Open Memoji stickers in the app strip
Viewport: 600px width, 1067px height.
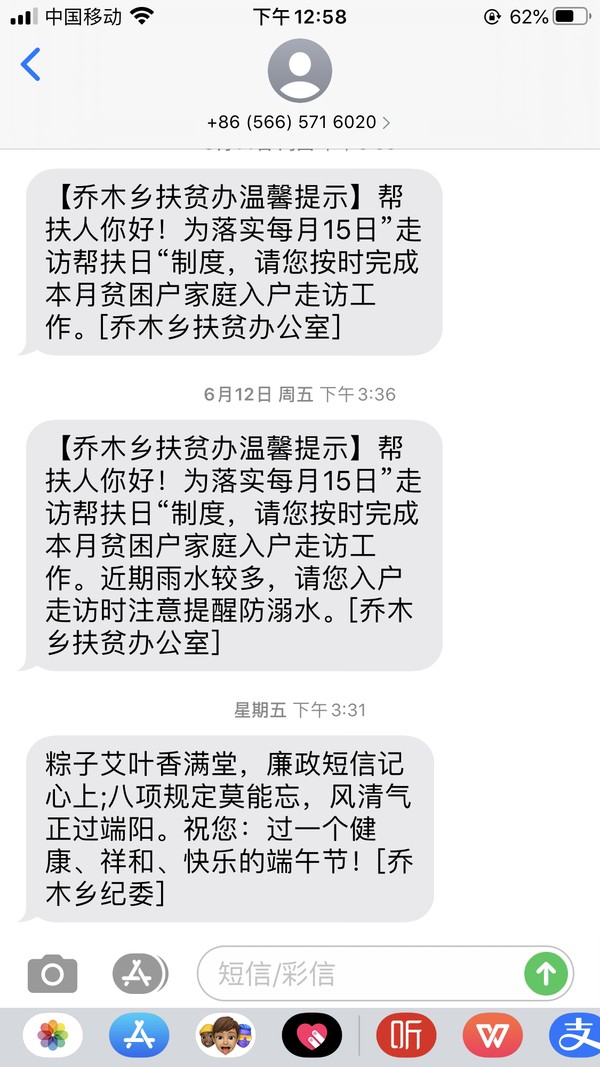(225, 1035)
